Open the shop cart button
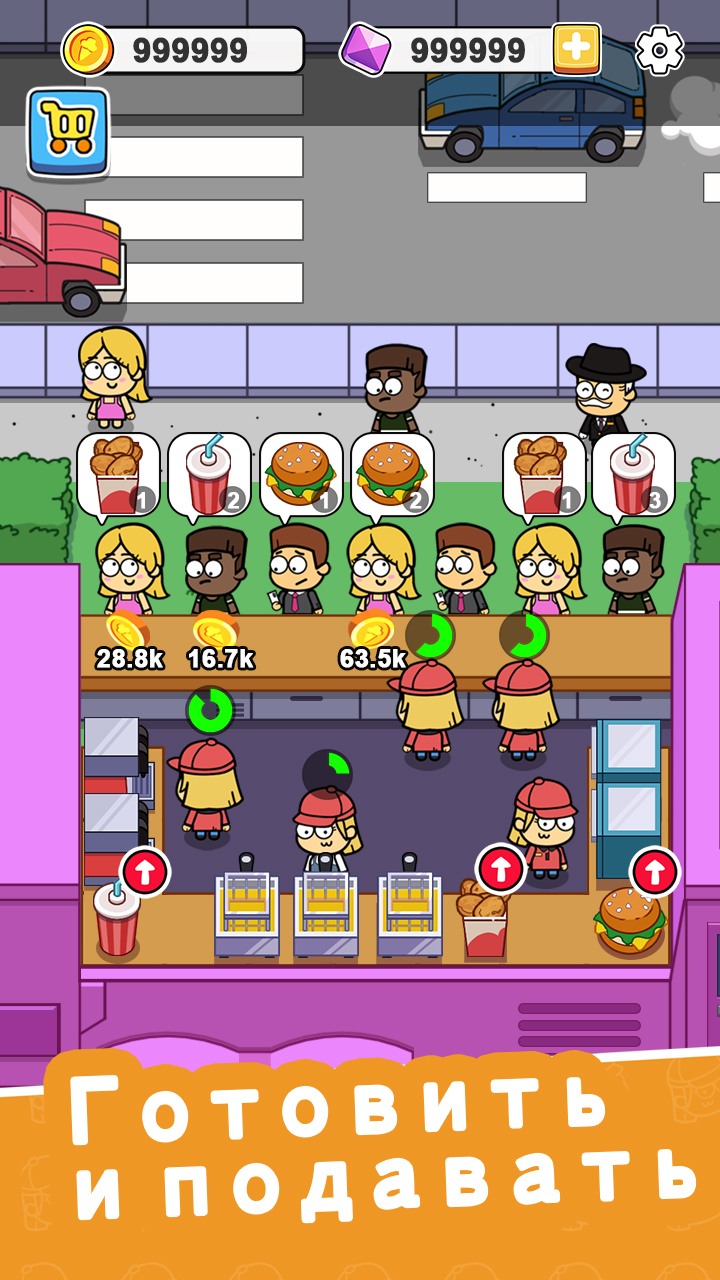The width and height of the screenshot is (720, 1280). coord(68,131)
